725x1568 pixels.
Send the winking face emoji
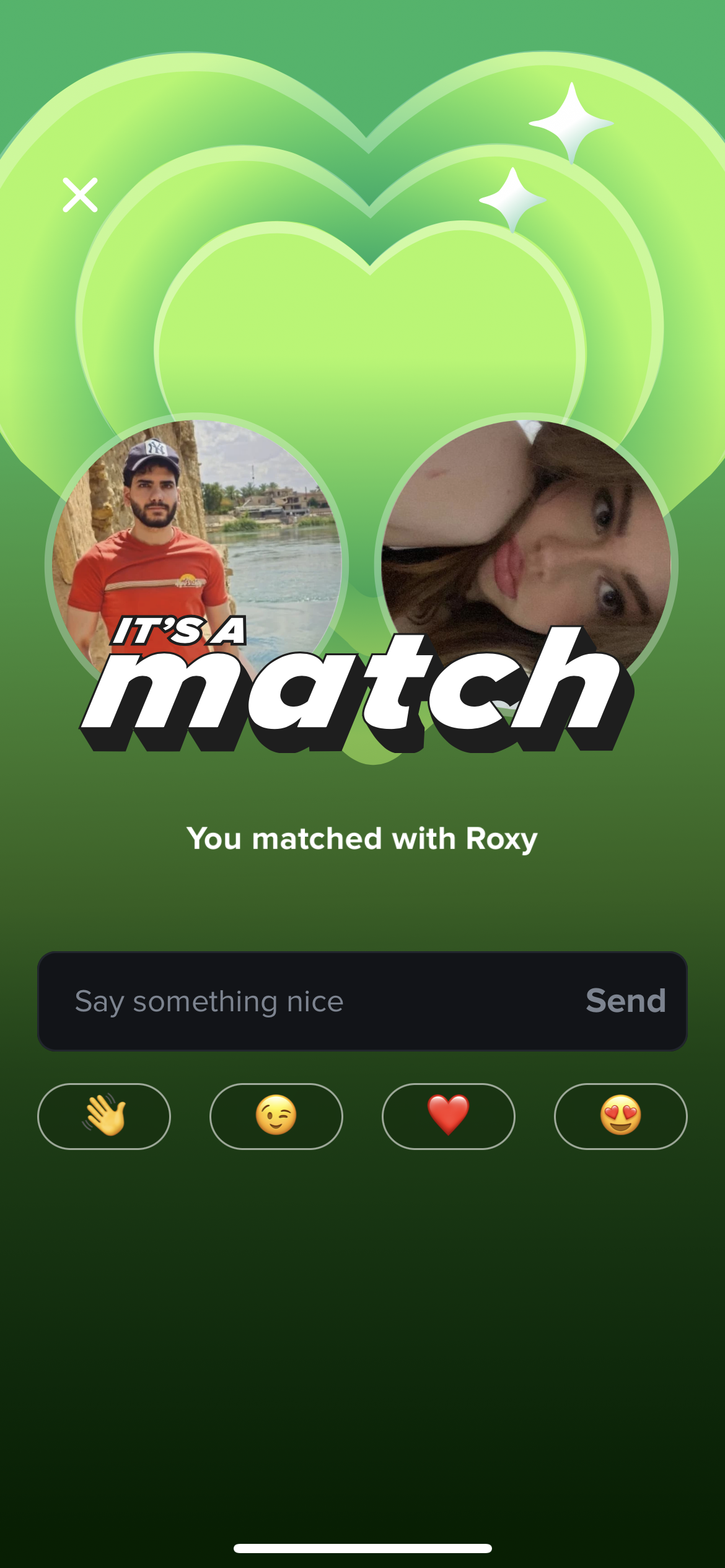(276, 1116)
